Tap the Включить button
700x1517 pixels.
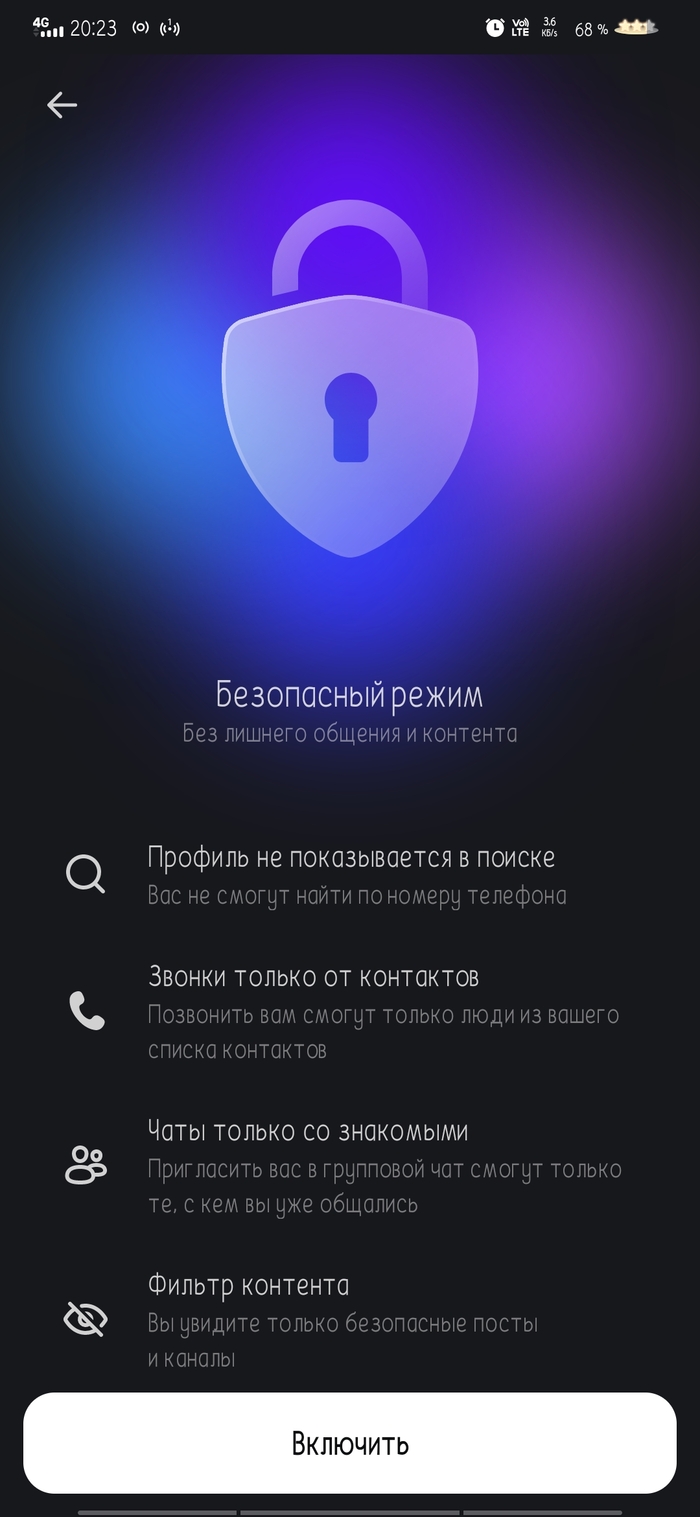coord(350,1443)
